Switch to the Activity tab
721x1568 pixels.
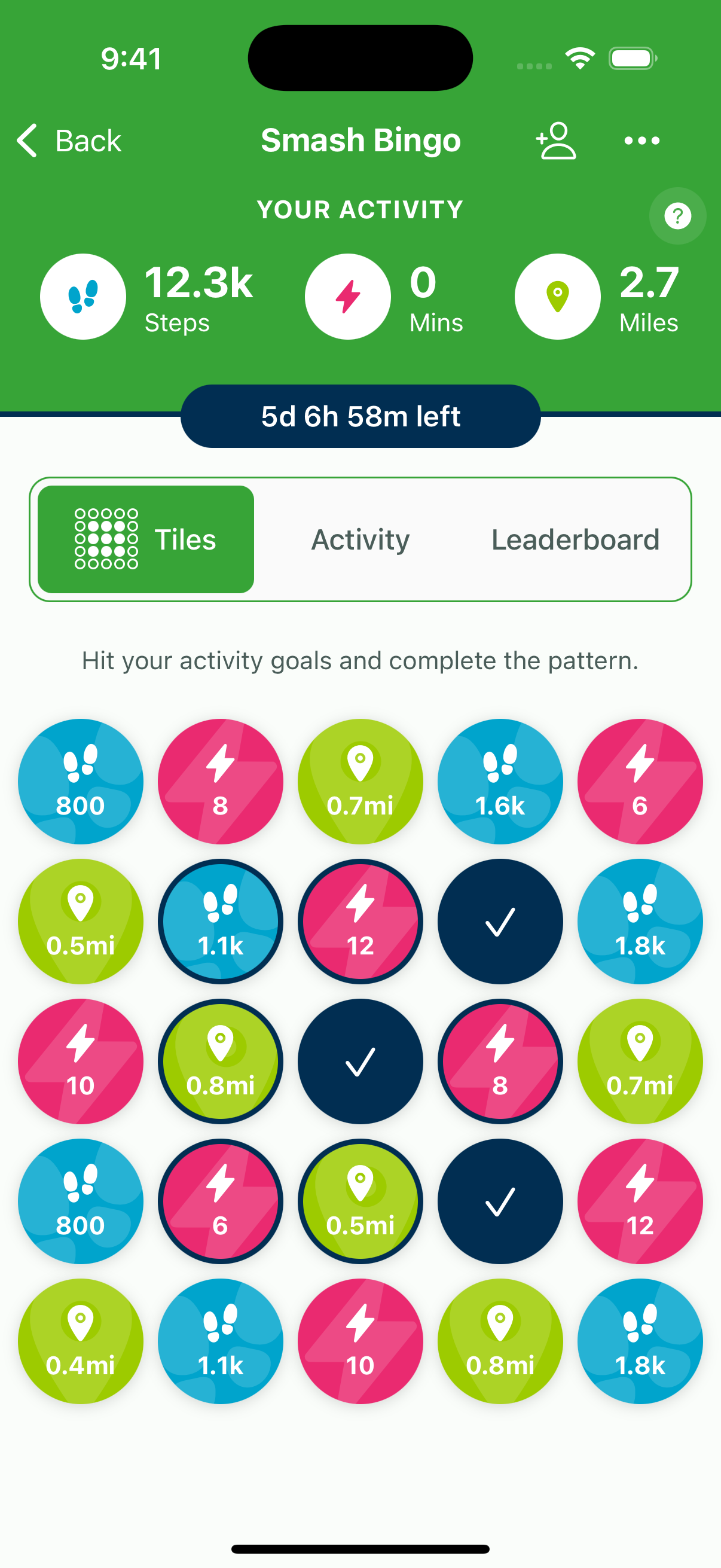tap(359, 538)
